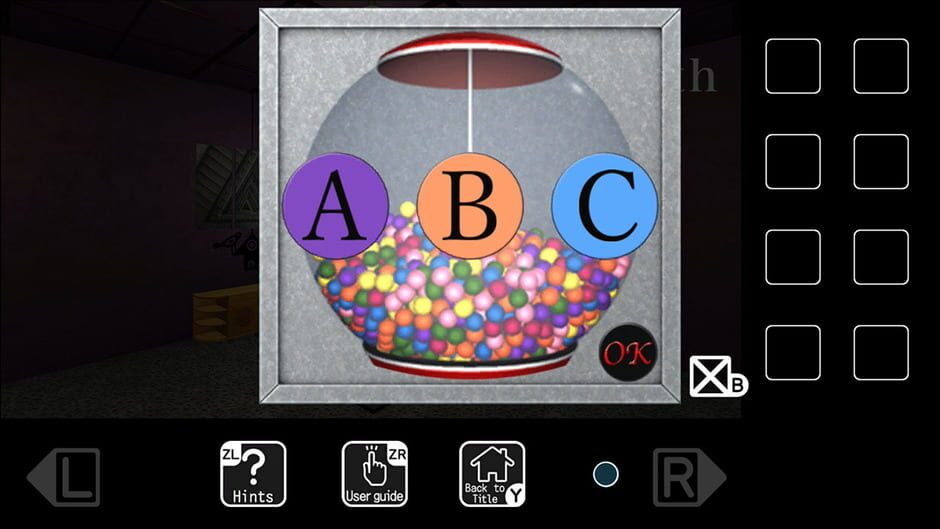Go Back to Title screen

tap(492, 474)
